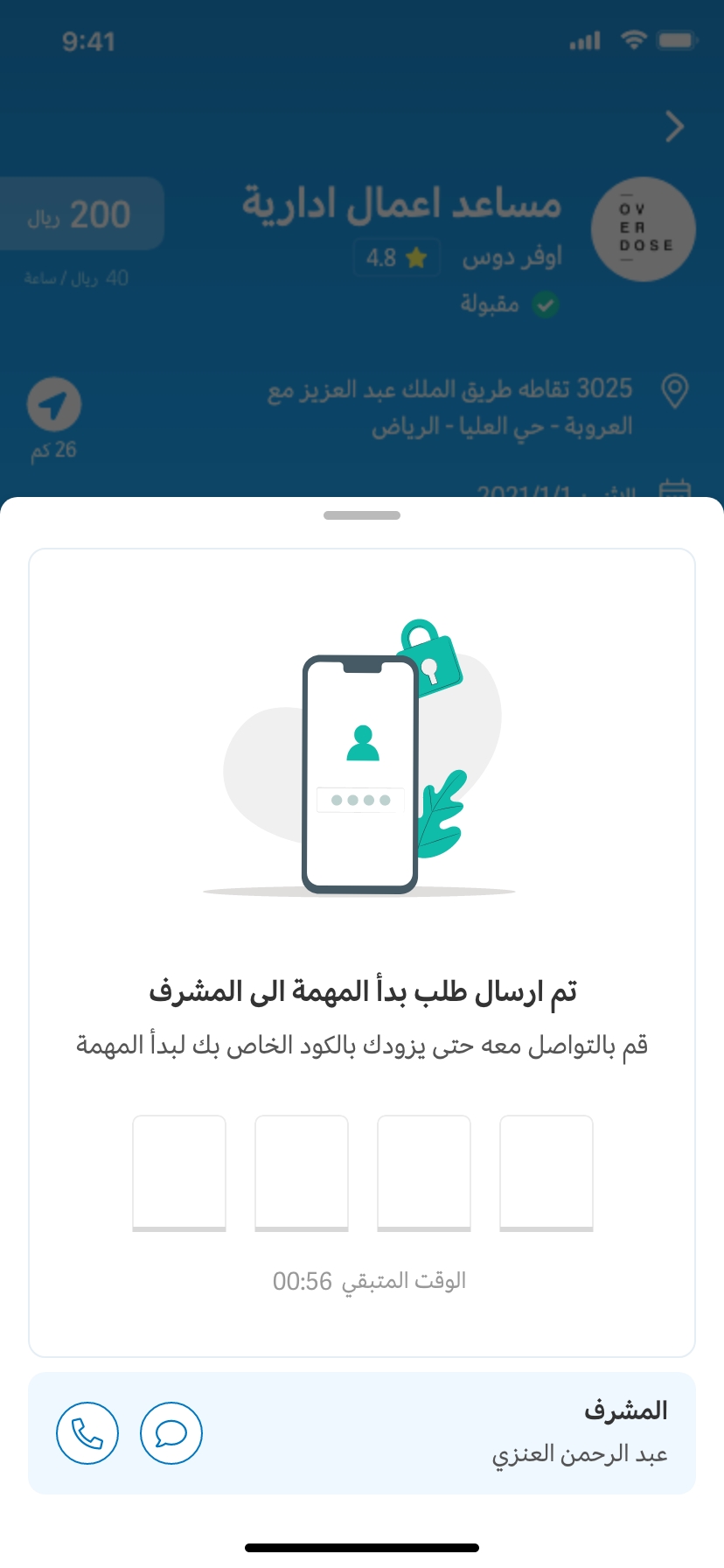Tap the bottom sheet drag handle
The height and width of the screenshot is (1568, 724).
(x=362, y=515)
